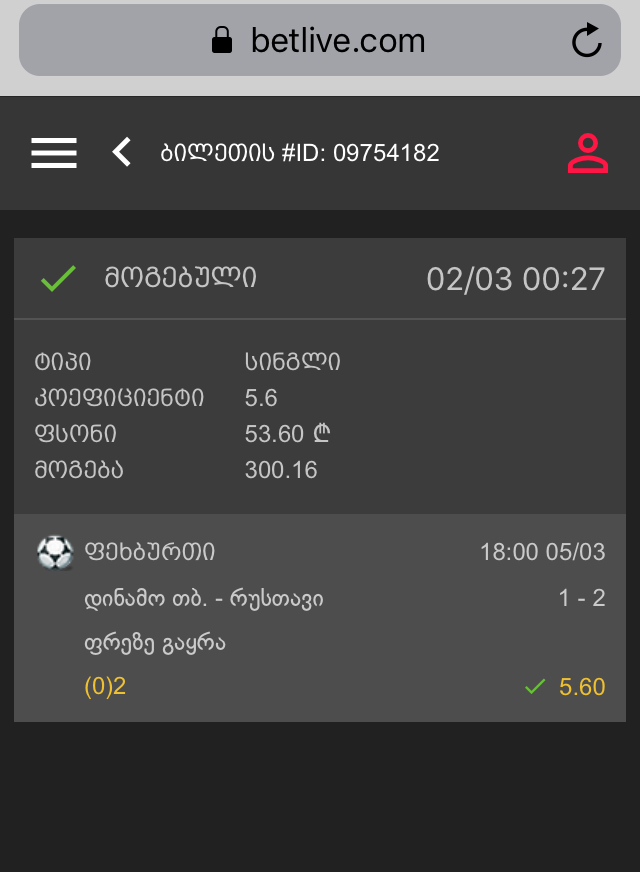Screen dimensions: 640x872
Task: Reload the betlive.com page
Action: pos(587,41)
